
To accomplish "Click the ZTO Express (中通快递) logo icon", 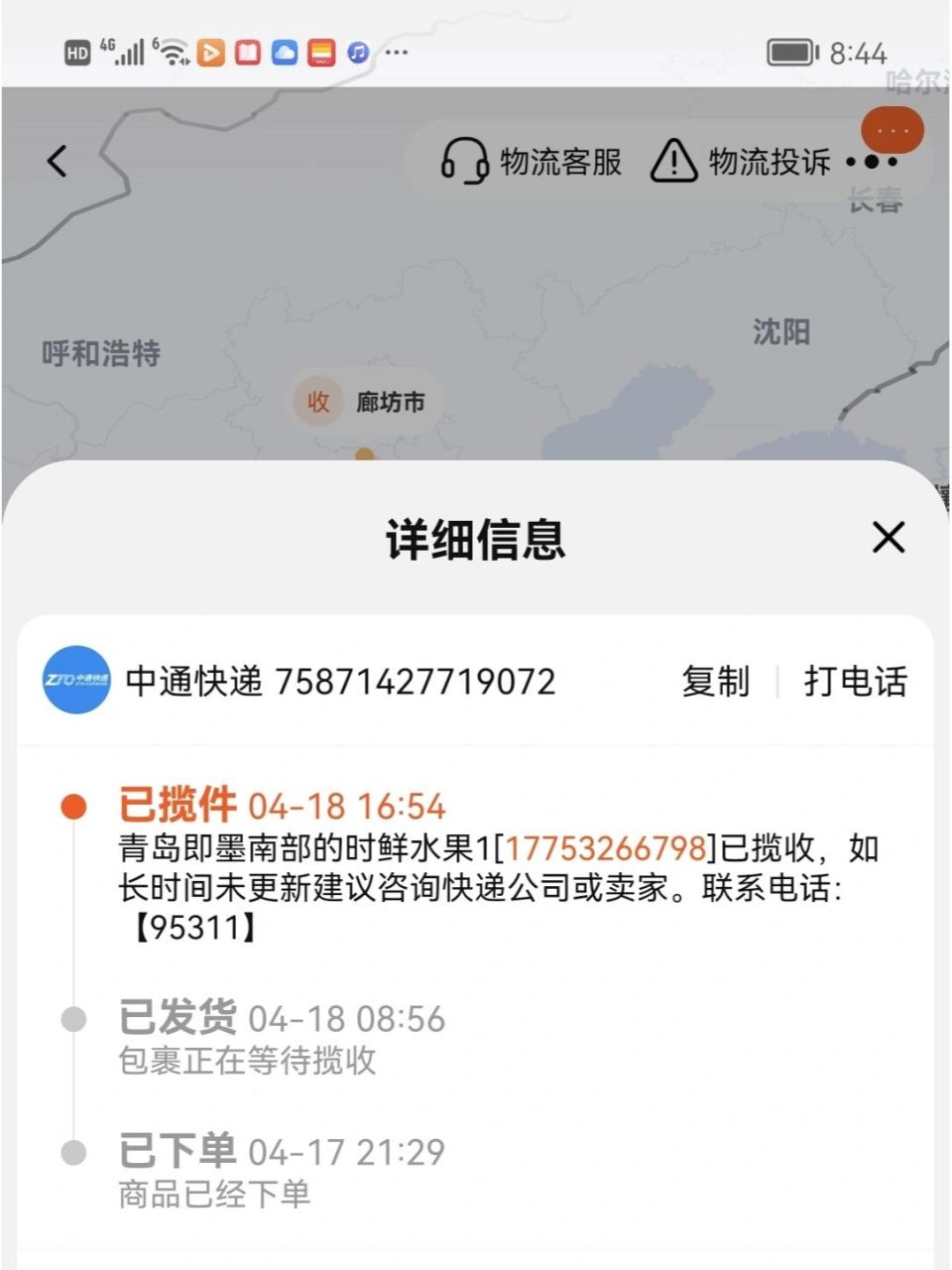I will (75, 681).
